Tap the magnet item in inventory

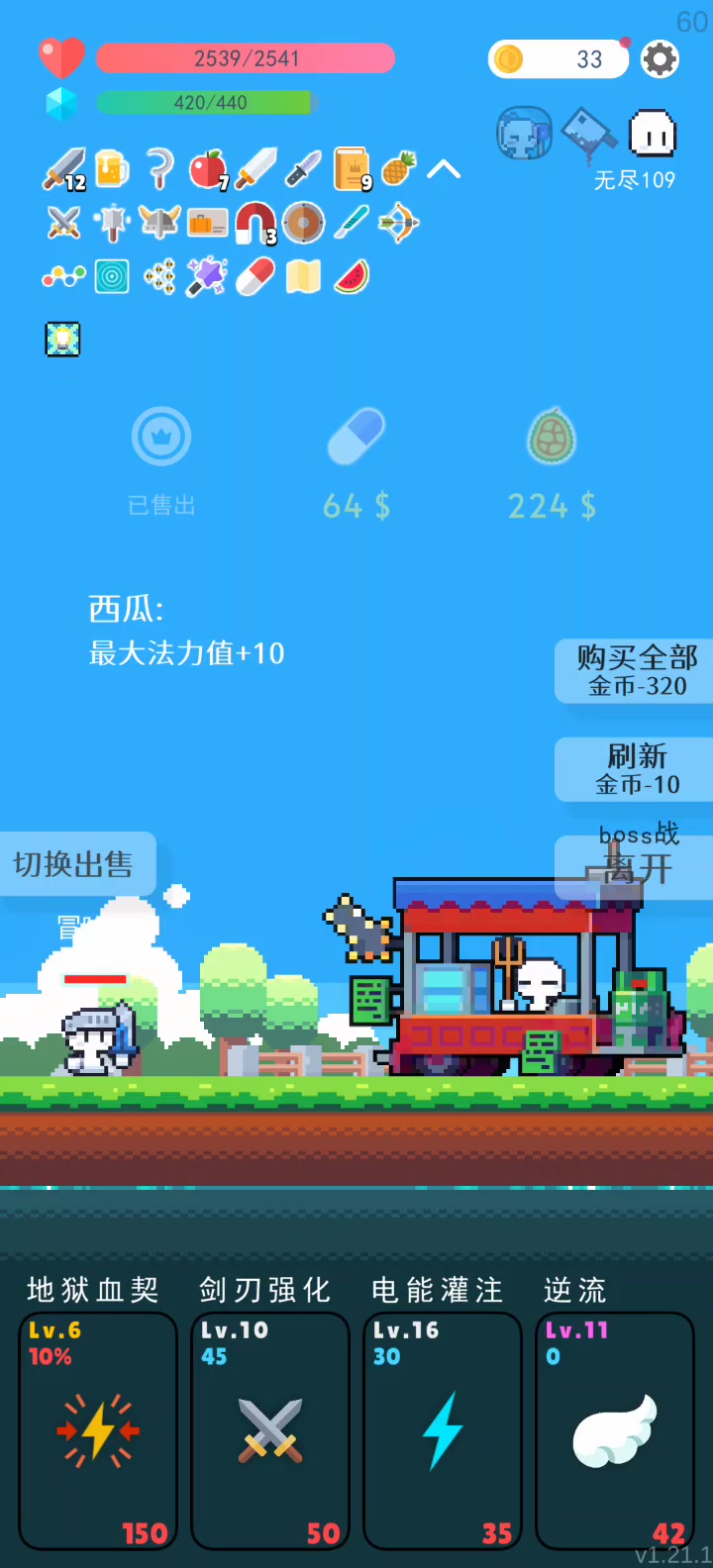point(255,223)
